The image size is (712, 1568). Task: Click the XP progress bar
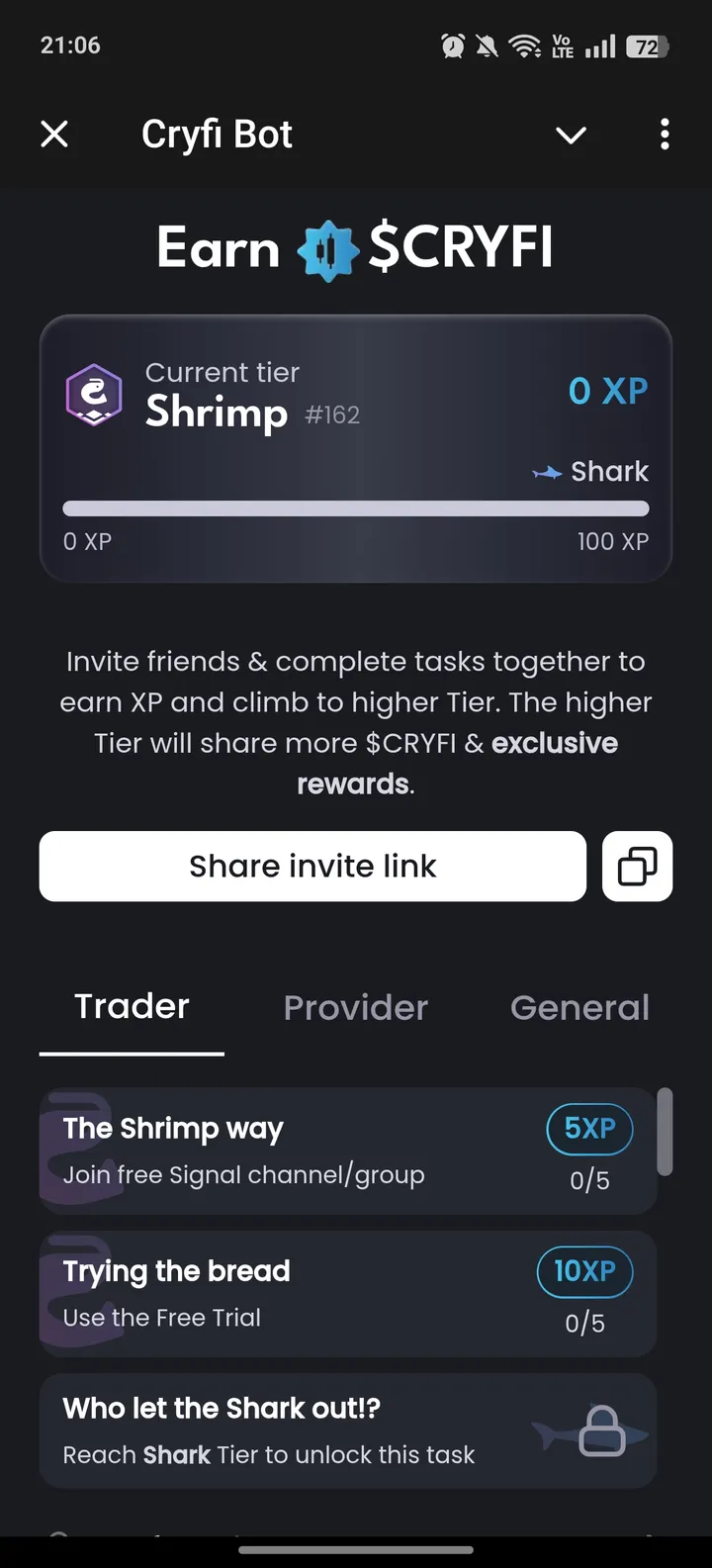click(x=356, y=508)
